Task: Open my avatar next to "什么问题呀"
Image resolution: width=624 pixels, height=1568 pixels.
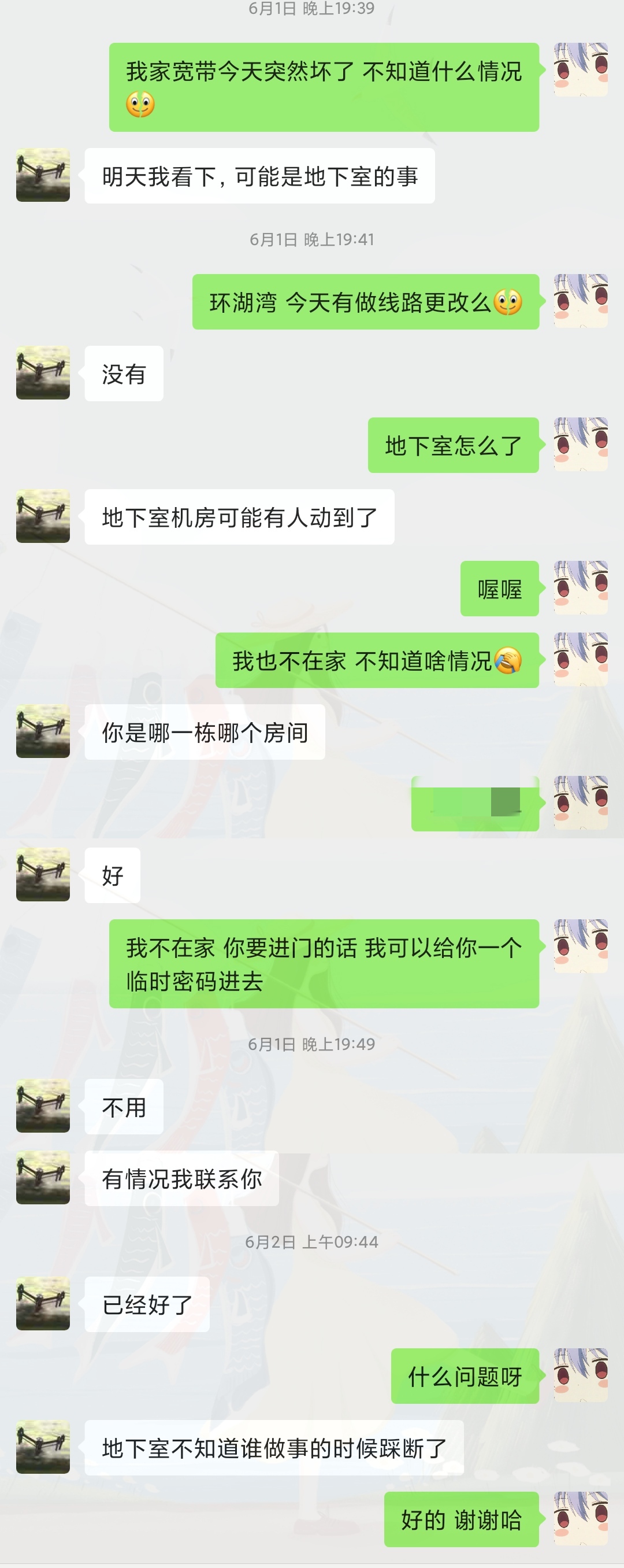Action: [581, 1375]
